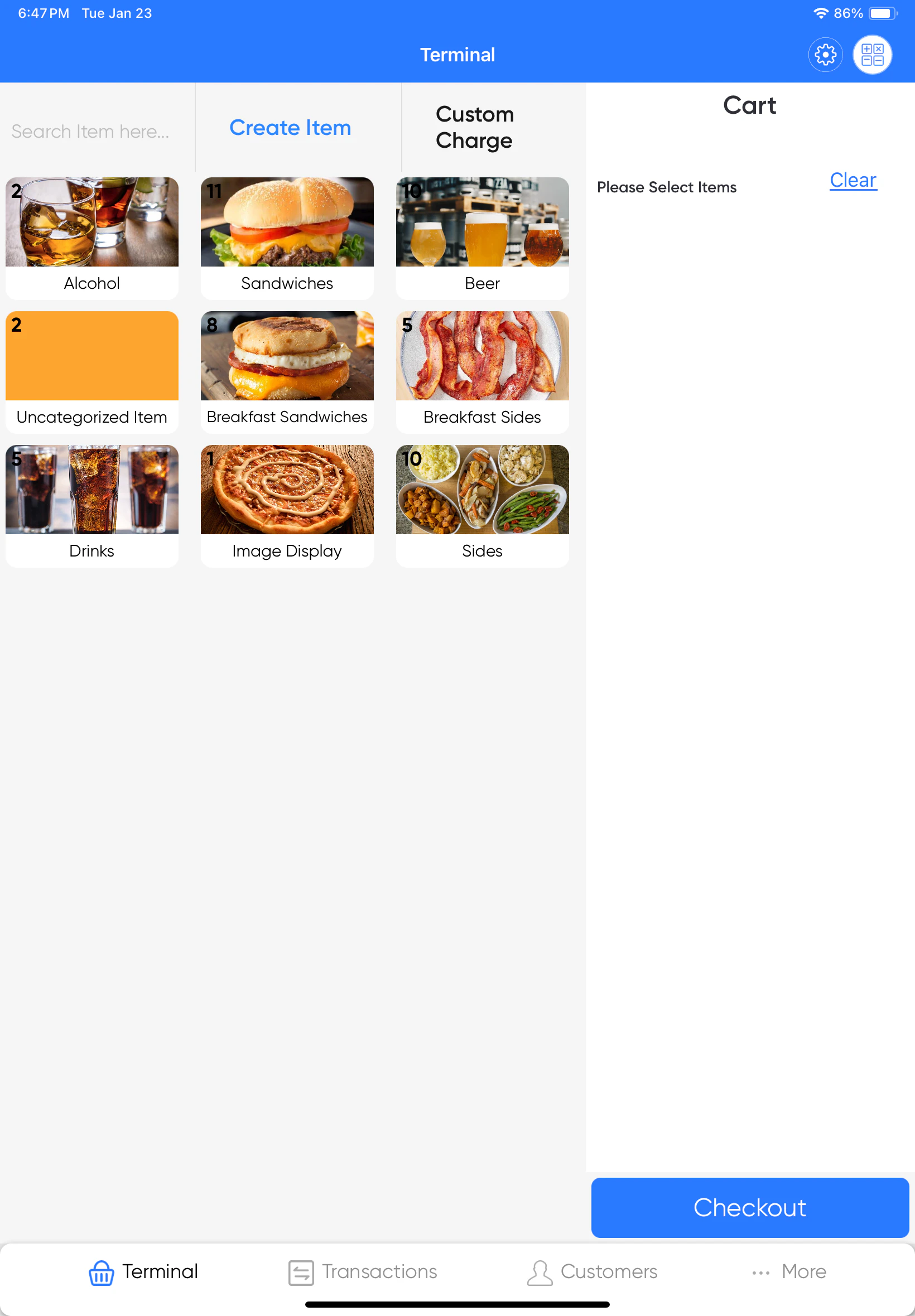Viewport: 915px width, 1316px height.
Task: Tap the Checkout button
Action: coord(749,1208)
